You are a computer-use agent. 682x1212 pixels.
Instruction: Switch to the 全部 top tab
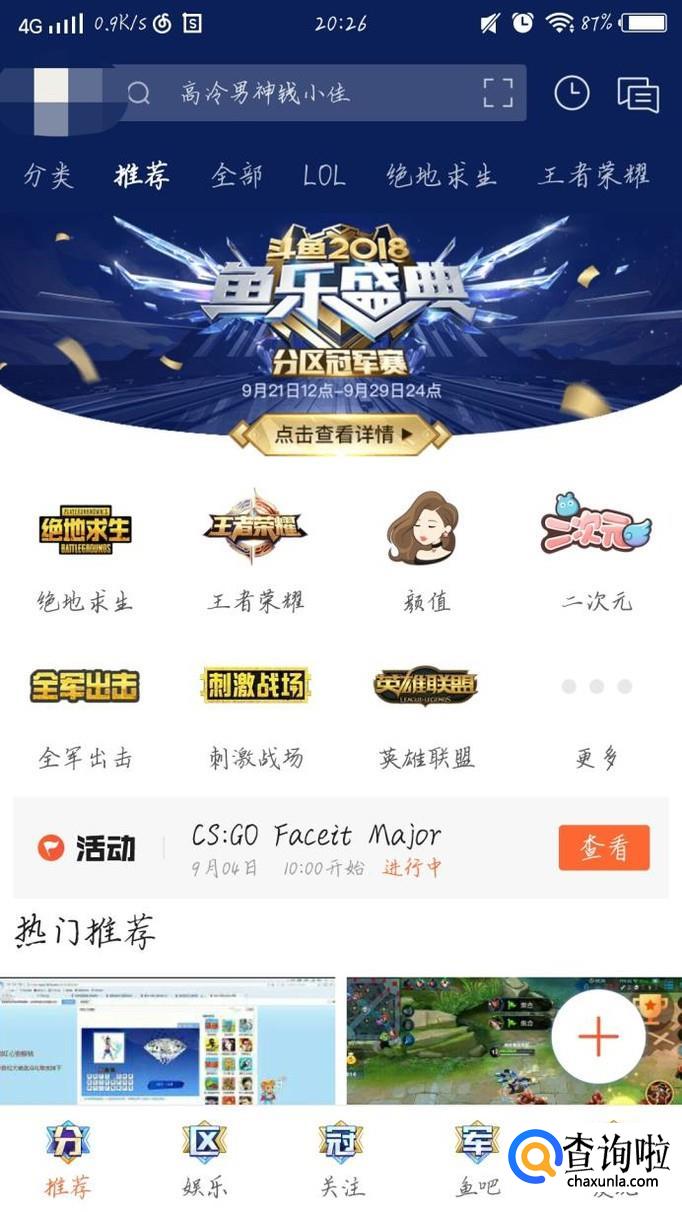click(237, 176)
